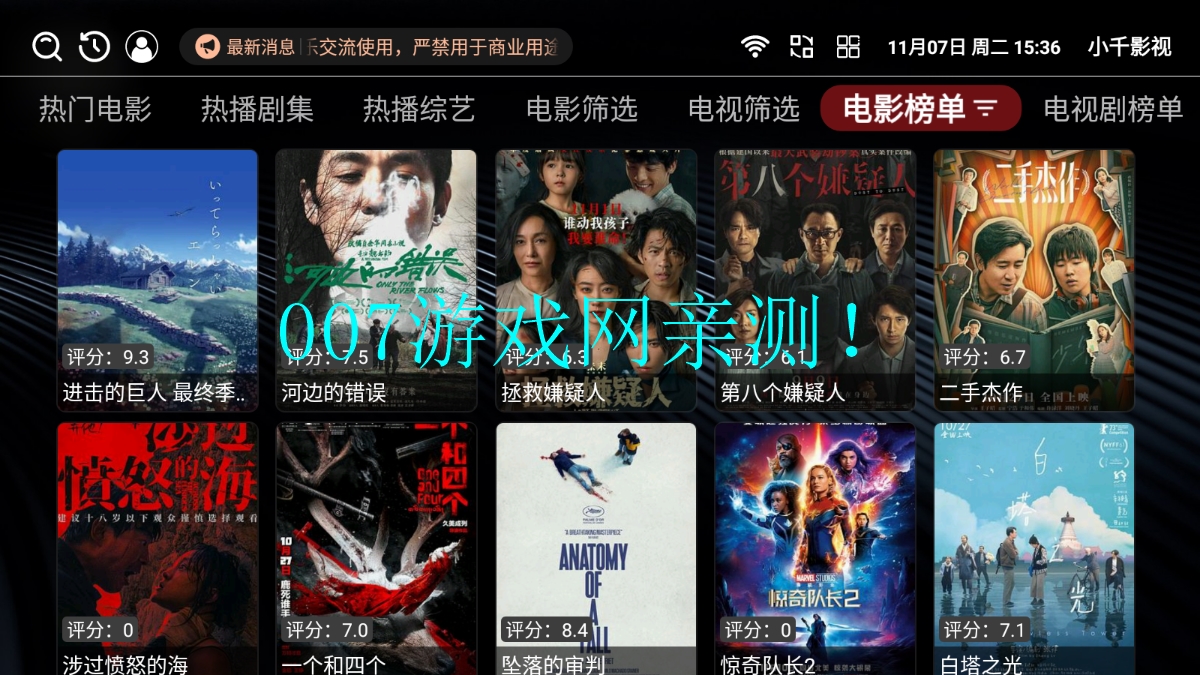Open the 最新消息 announcement banner
This screenshot has height=675, width=1200.
coord(376,47)
